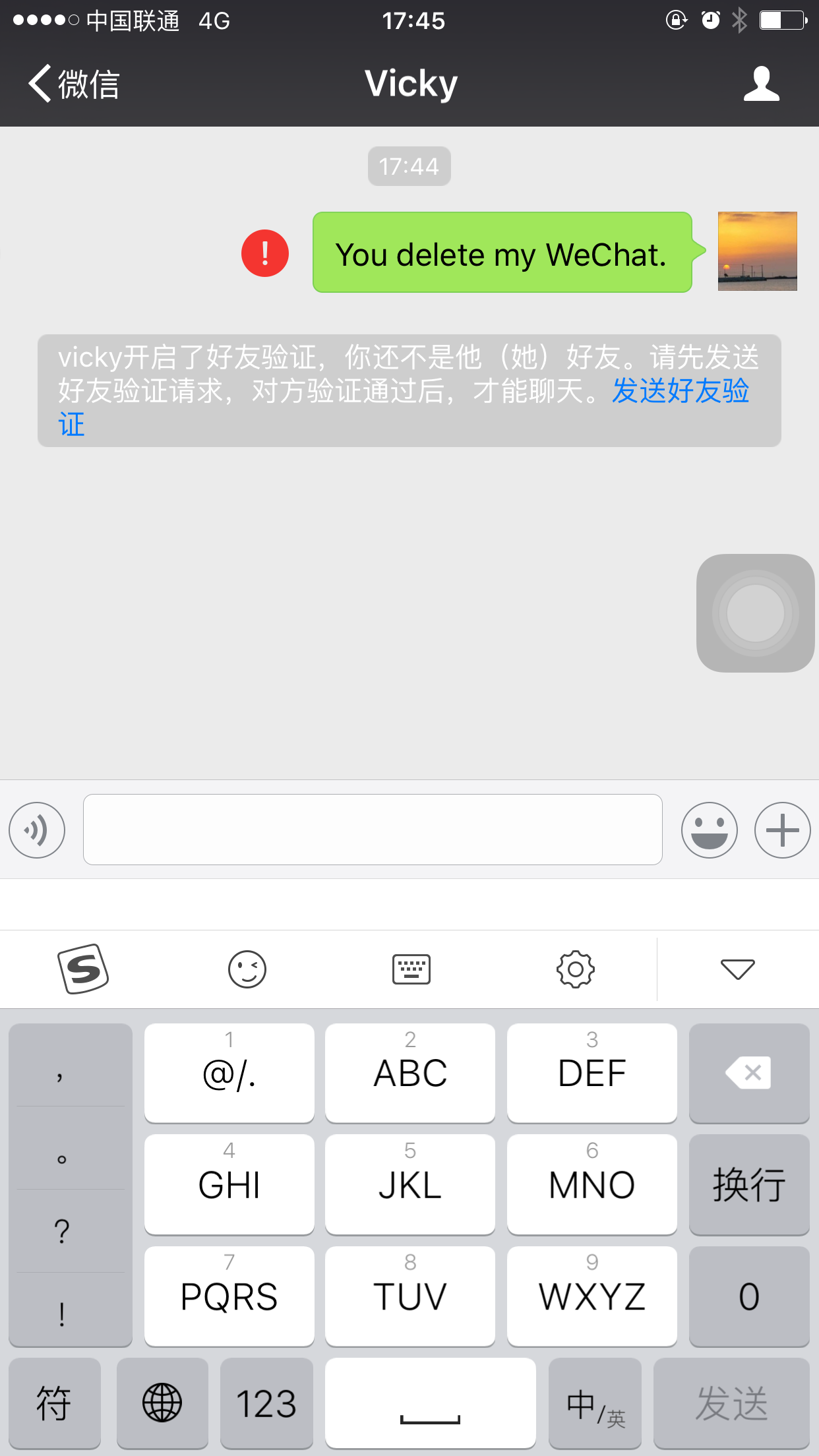This screenshot has width=819, height=1456.
Task: Change the keyboard layout type
Action: point(411,969)
